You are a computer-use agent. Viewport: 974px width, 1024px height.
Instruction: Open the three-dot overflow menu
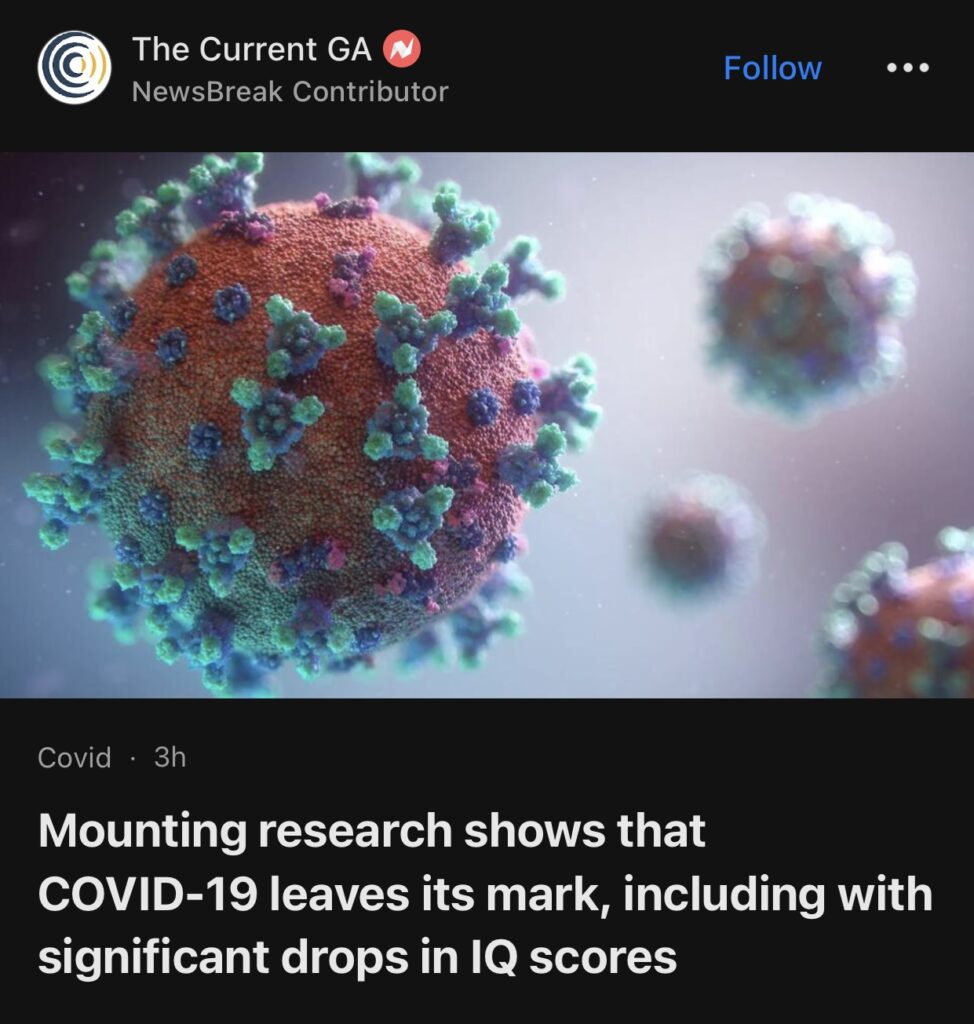click(908, 68)
